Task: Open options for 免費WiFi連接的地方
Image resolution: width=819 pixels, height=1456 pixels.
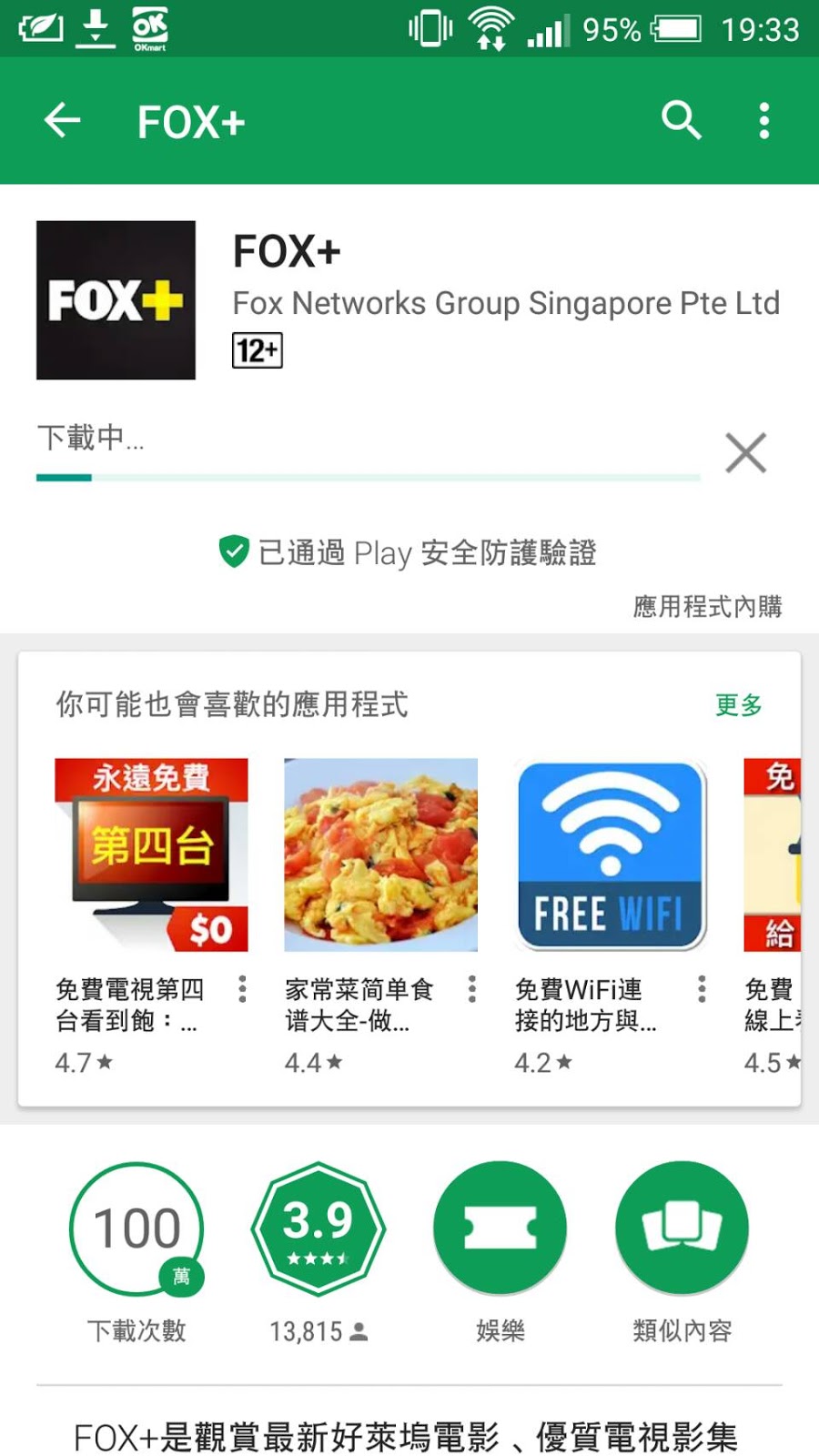Action: coord(702,989)
